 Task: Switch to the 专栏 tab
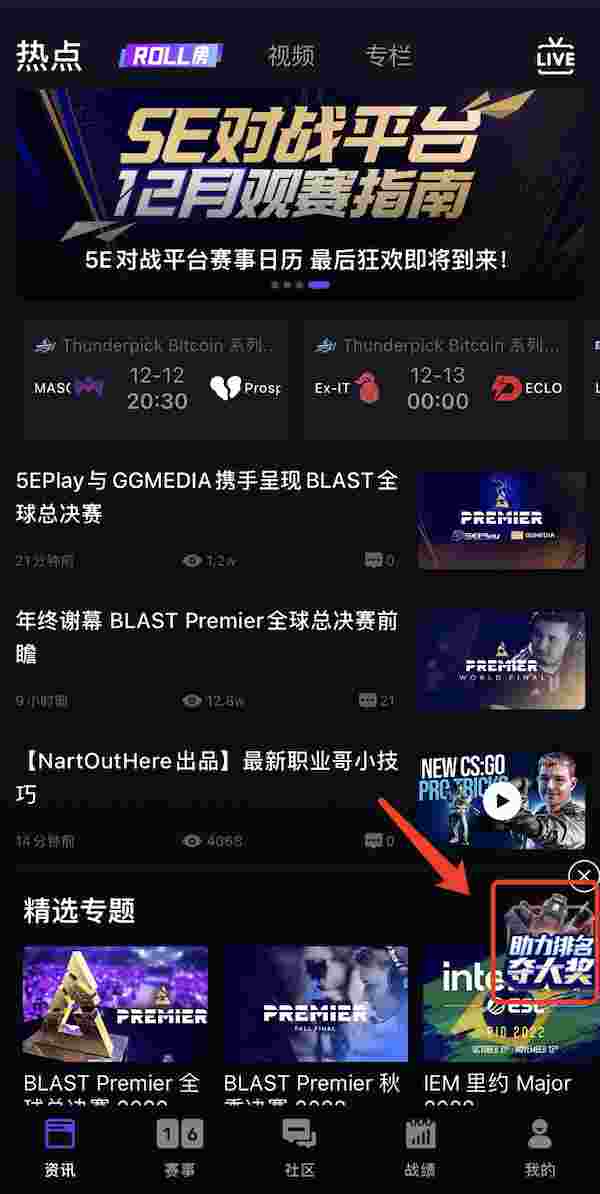click(x=388, y=56)
